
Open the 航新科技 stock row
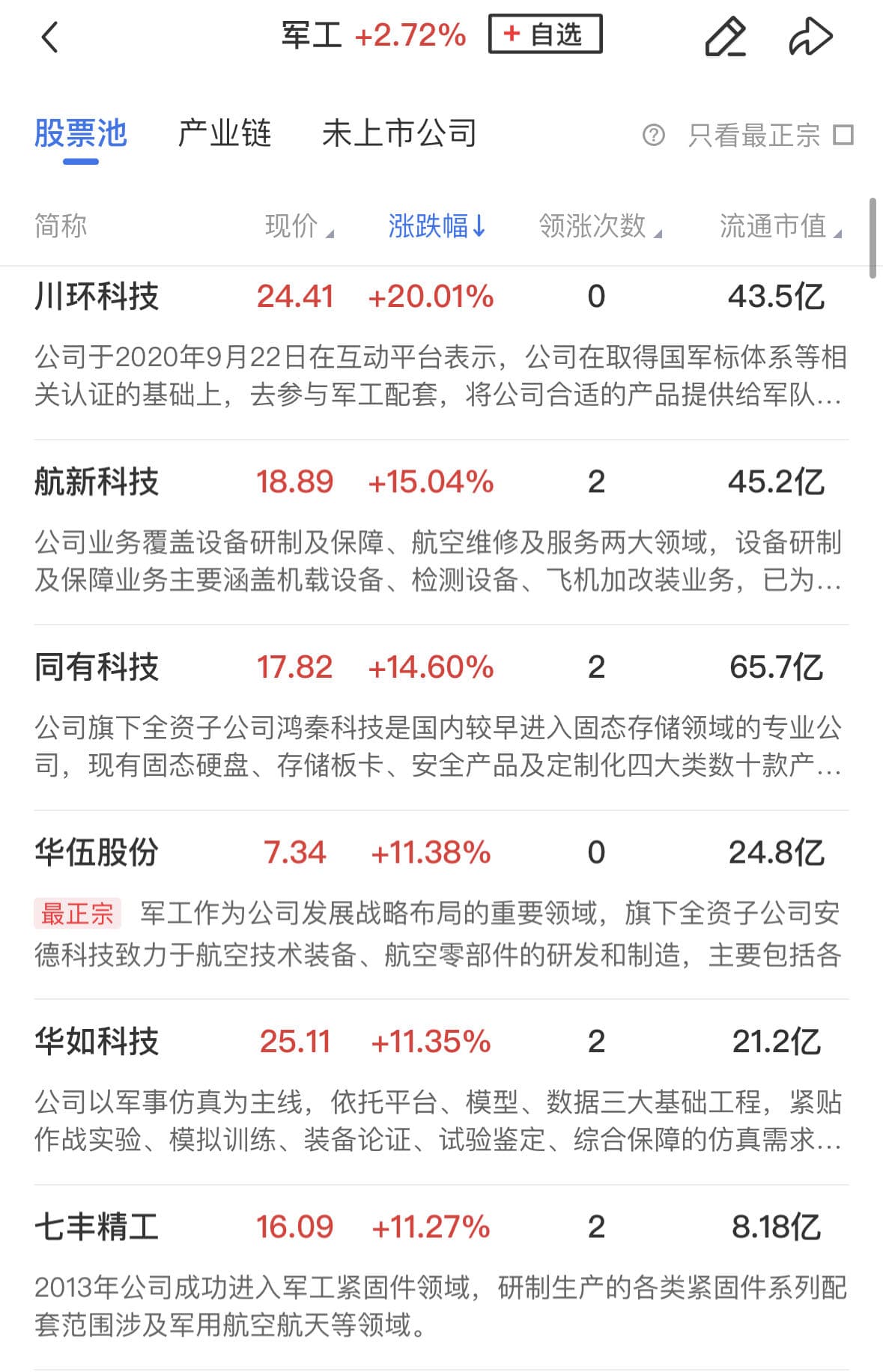coord(97,482)
